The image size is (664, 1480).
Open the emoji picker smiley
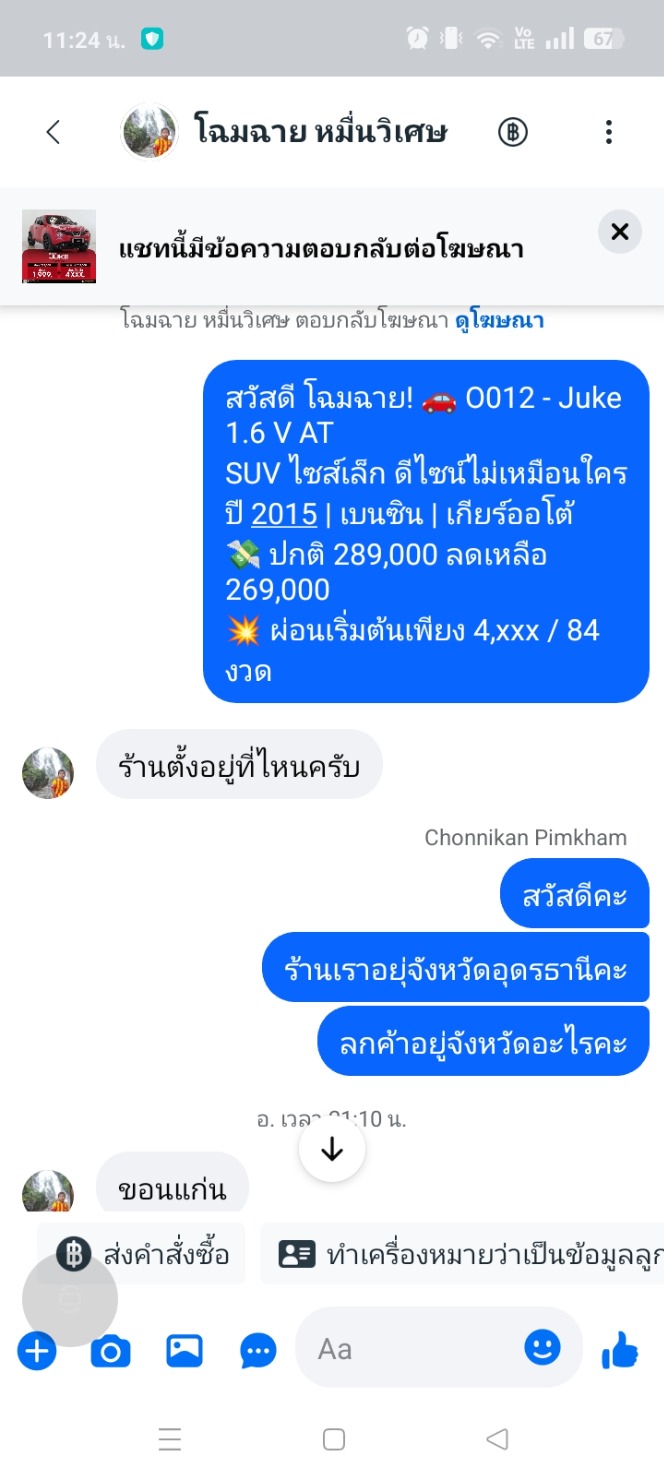[x=543, y=1348]
